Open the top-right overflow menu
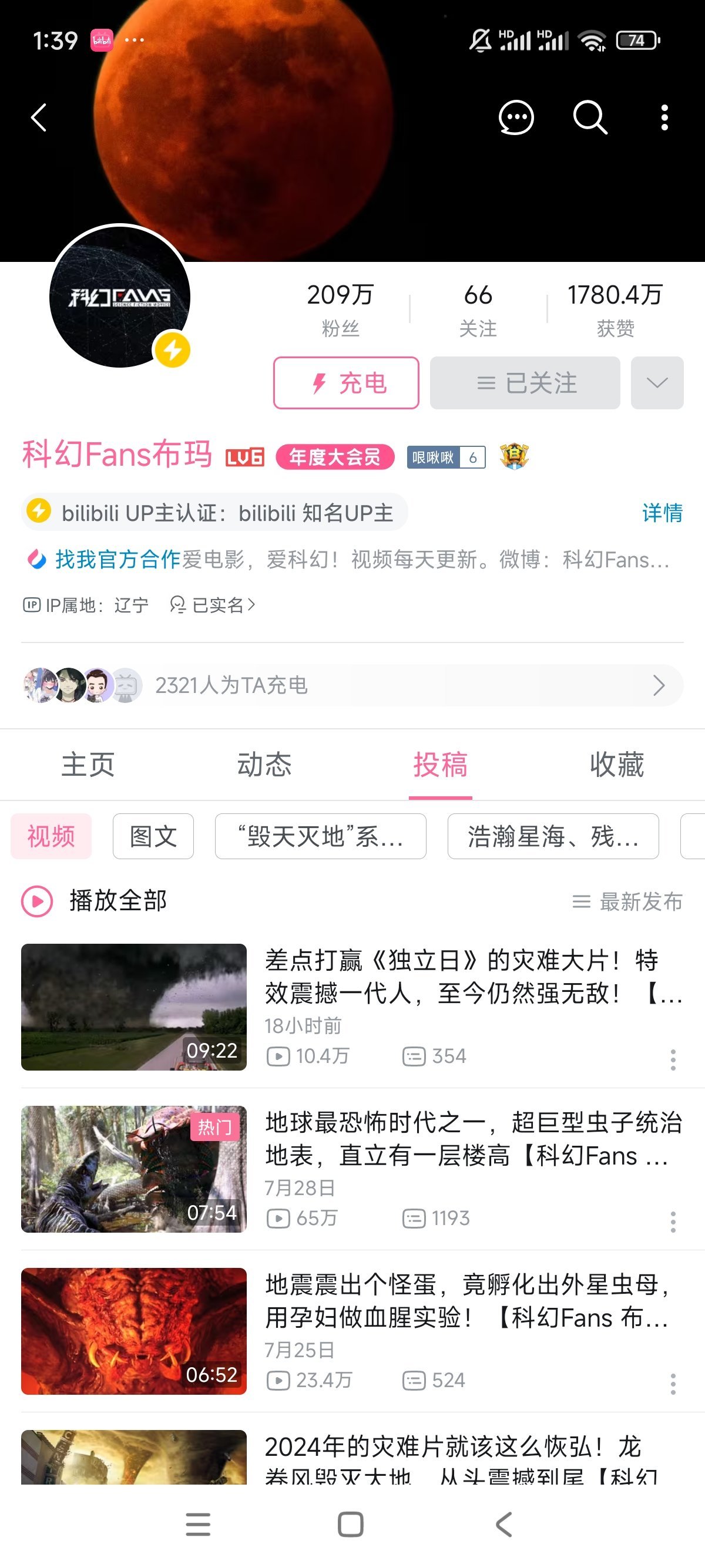The image size is (705, 1568). coord(664,117)
